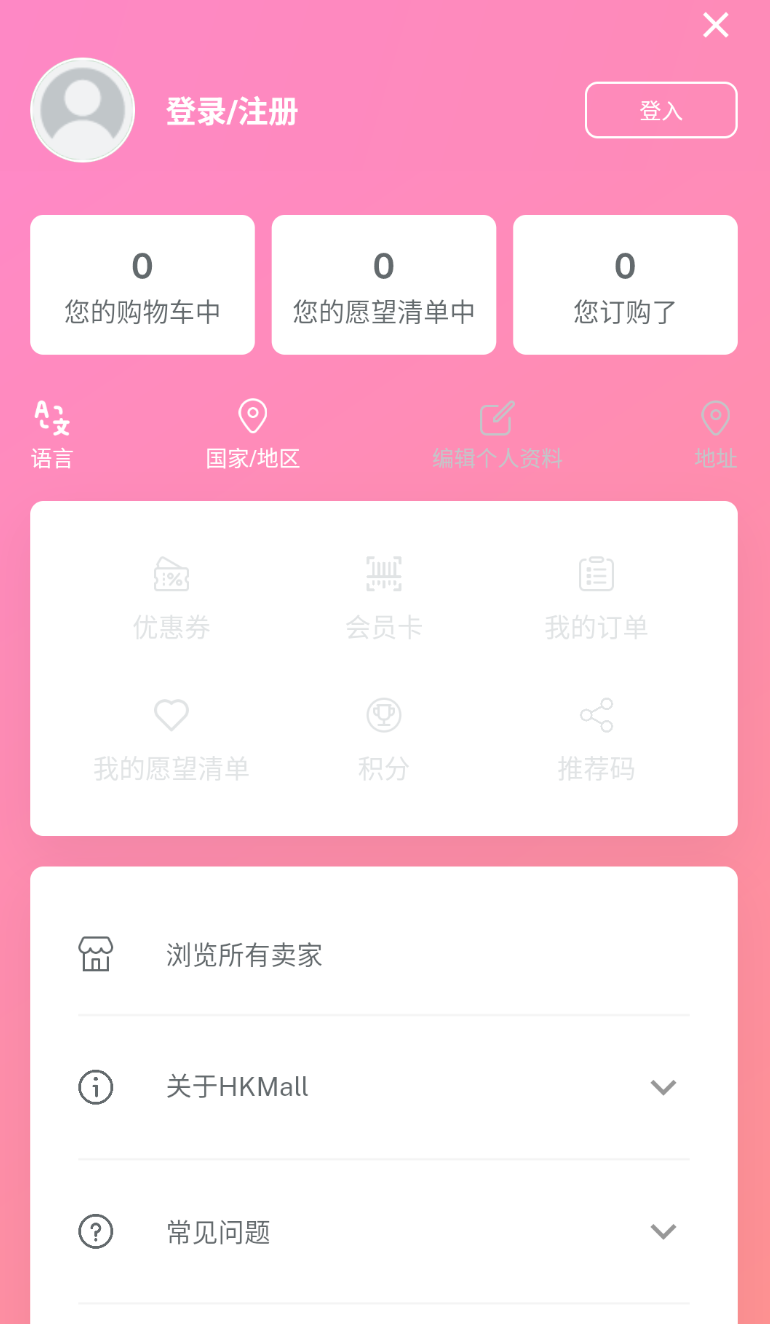Open the 语言 language settings icon

click(x=52, y=417)
